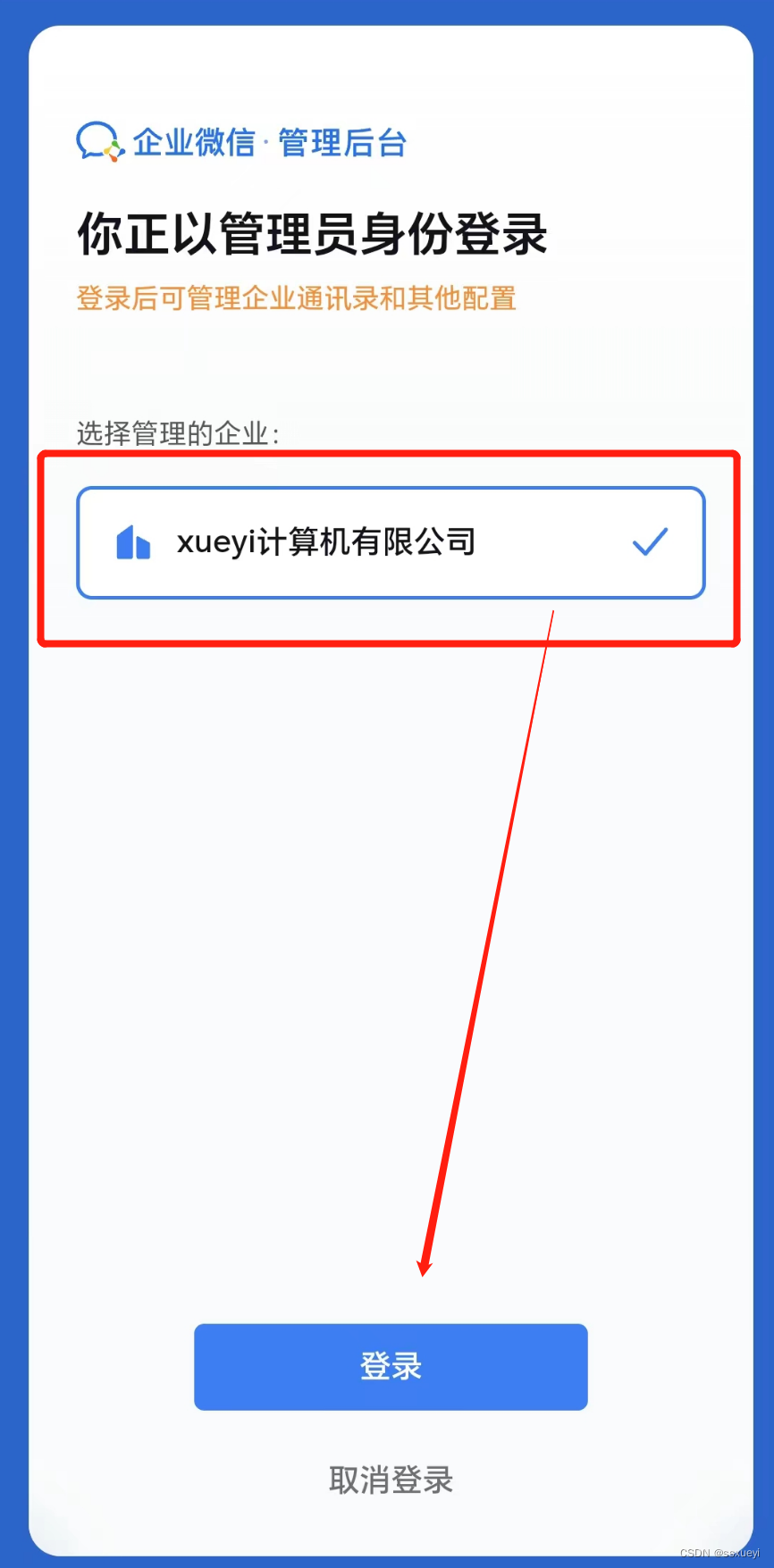Cancel login via 取消登录
Screen dimensions: 774x1568
click(x=391, y=1480)
